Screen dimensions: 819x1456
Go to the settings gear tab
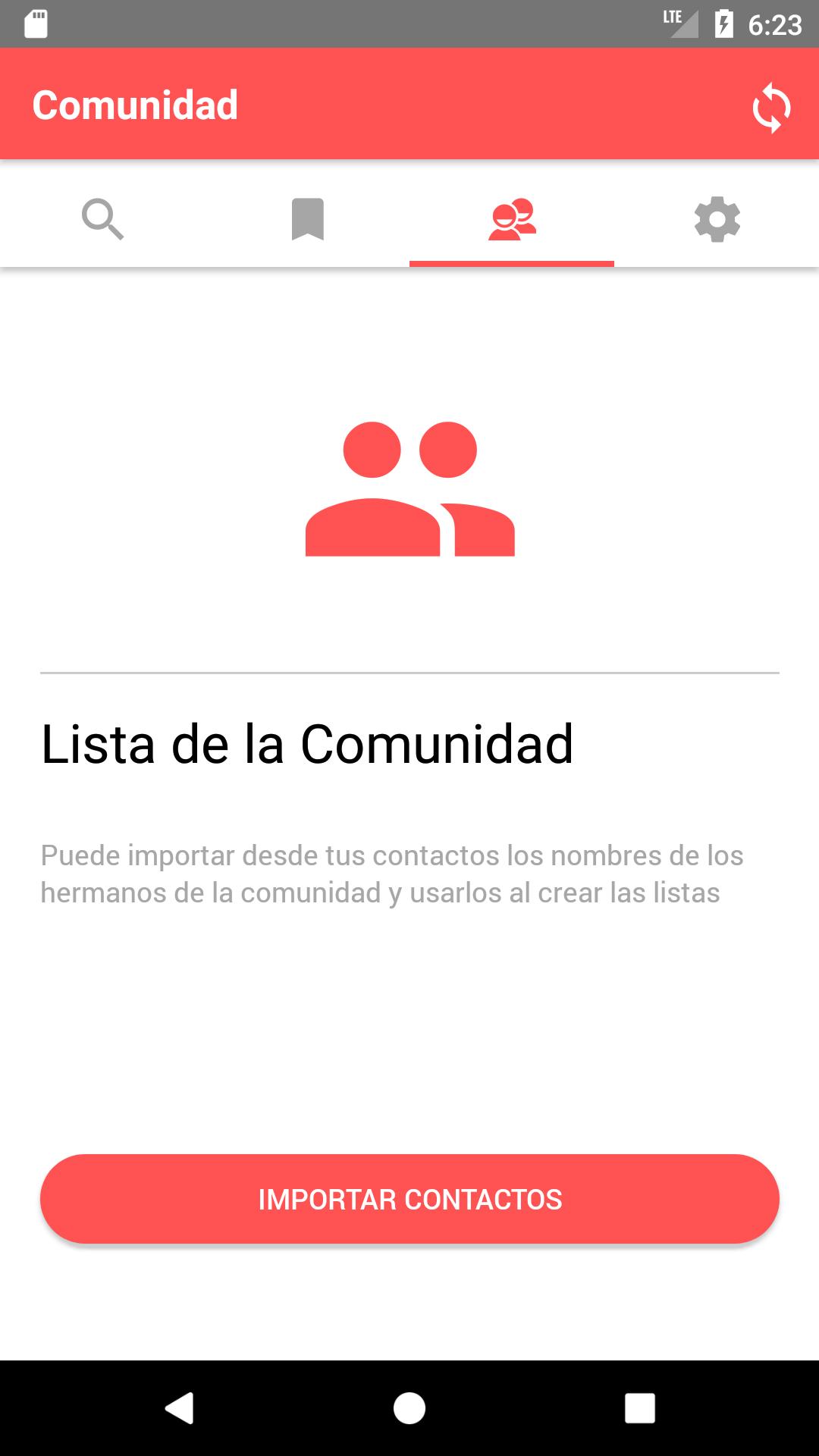point(717,219)
